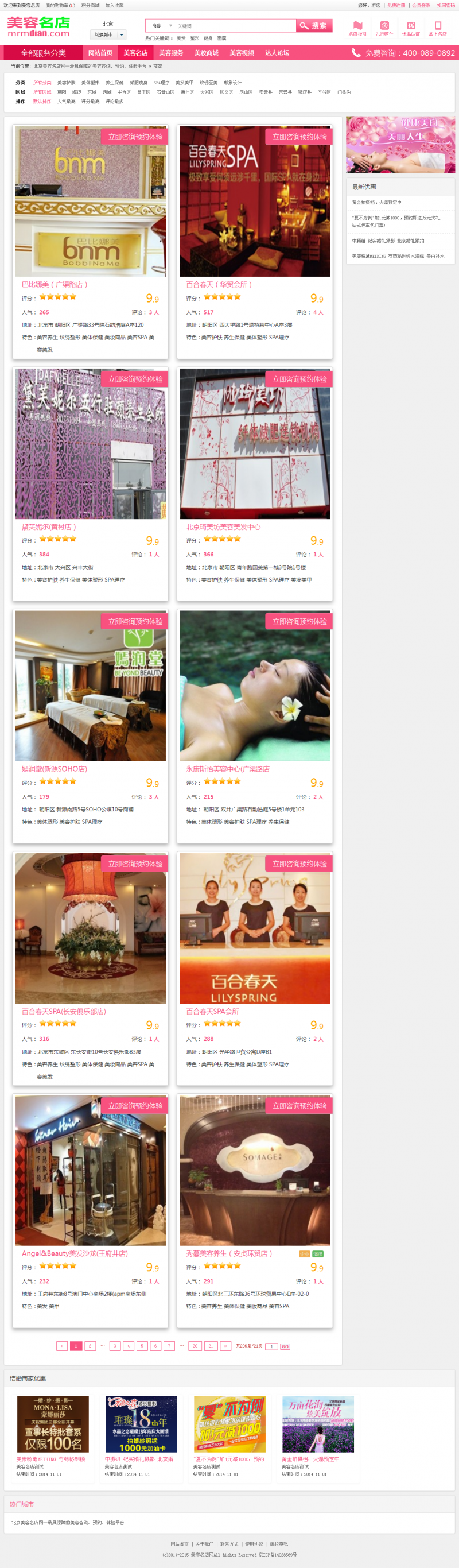Open the 名店指引 shortcut icon

(x=357, y=28)
